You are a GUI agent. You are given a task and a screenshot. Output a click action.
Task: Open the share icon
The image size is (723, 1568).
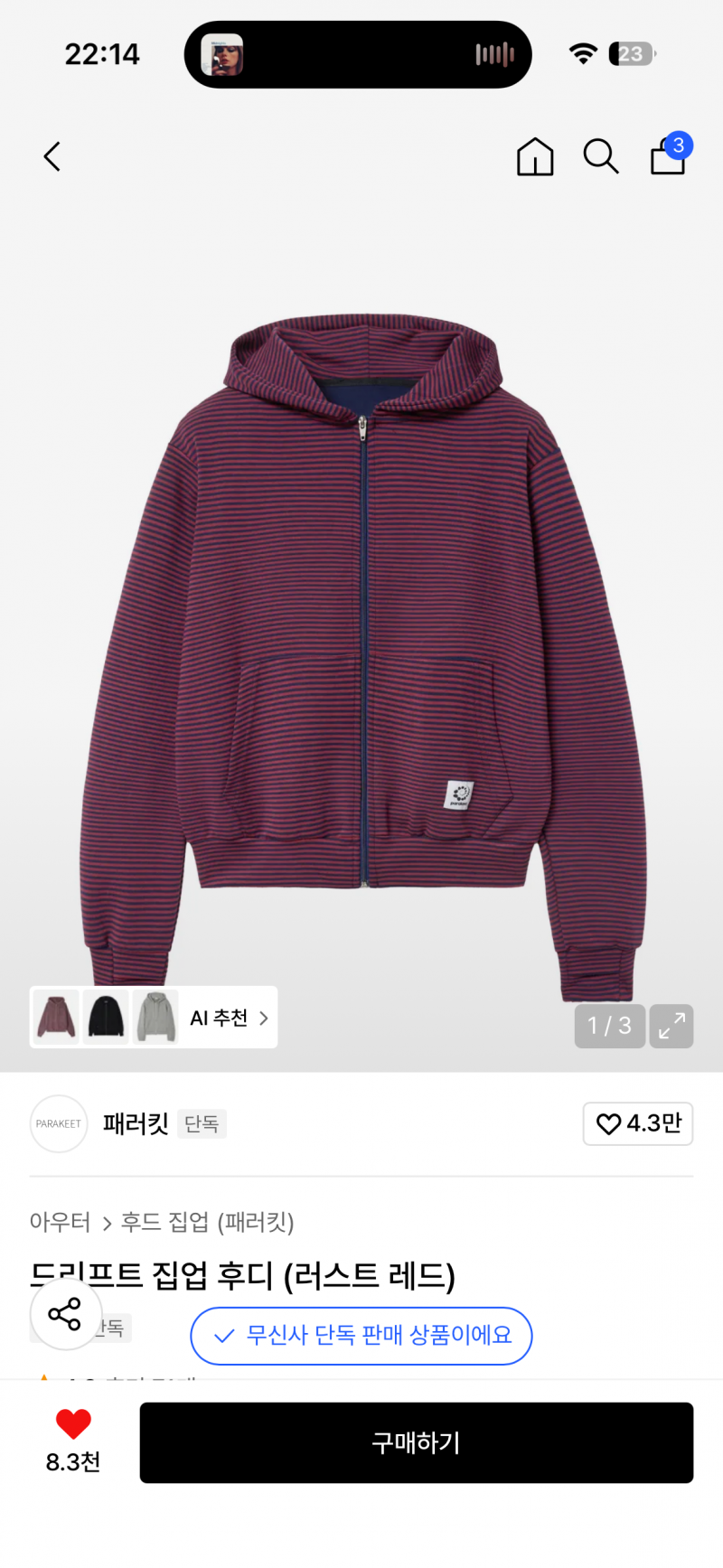[64, 1314]
